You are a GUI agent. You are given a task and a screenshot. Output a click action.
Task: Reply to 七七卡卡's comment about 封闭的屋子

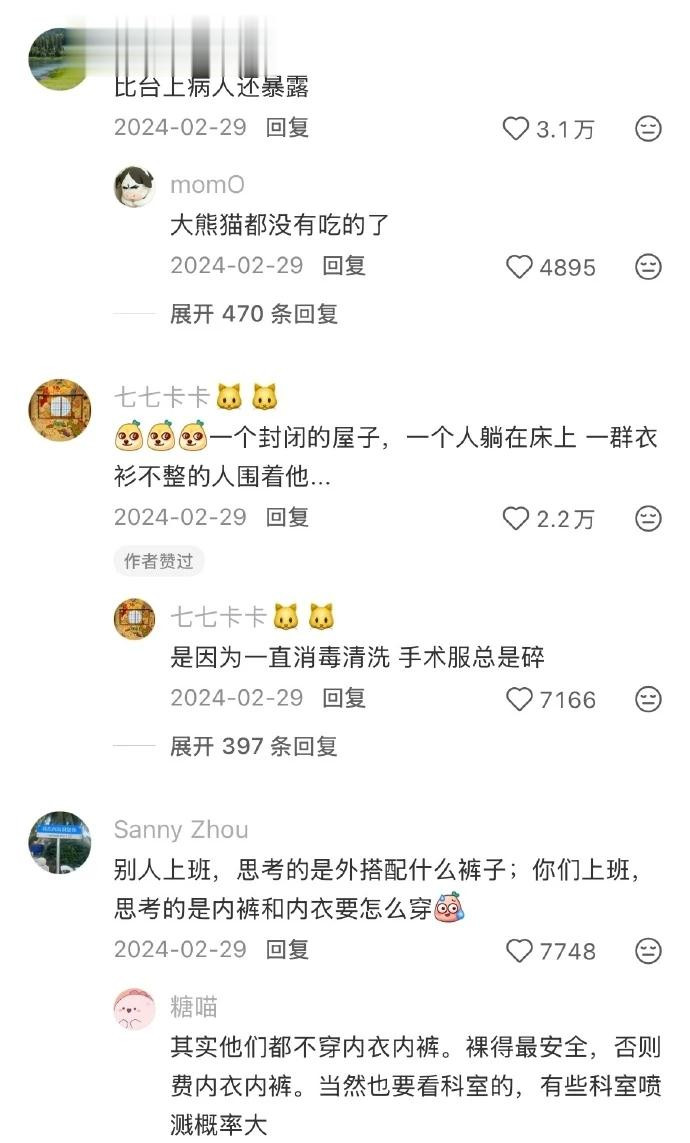click(x=287, y=518)
